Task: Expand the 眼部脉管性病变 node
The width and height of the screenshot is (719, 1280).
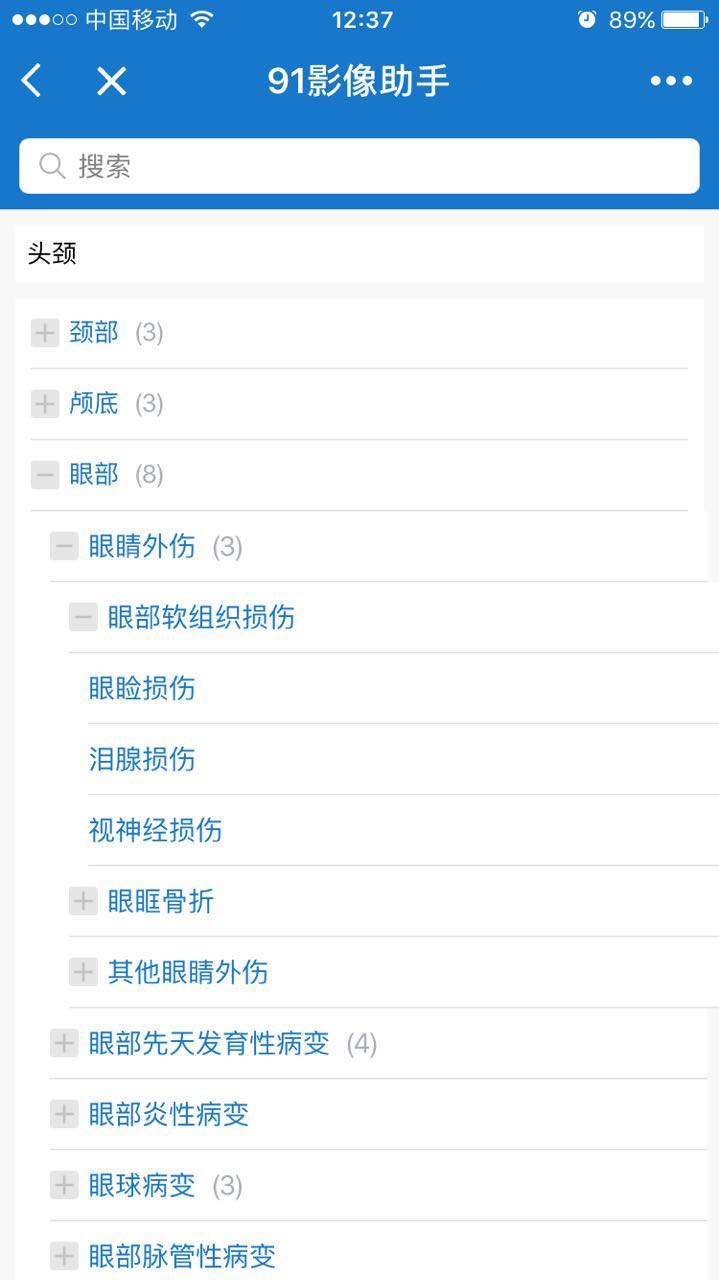Action: click(64, 1256)
